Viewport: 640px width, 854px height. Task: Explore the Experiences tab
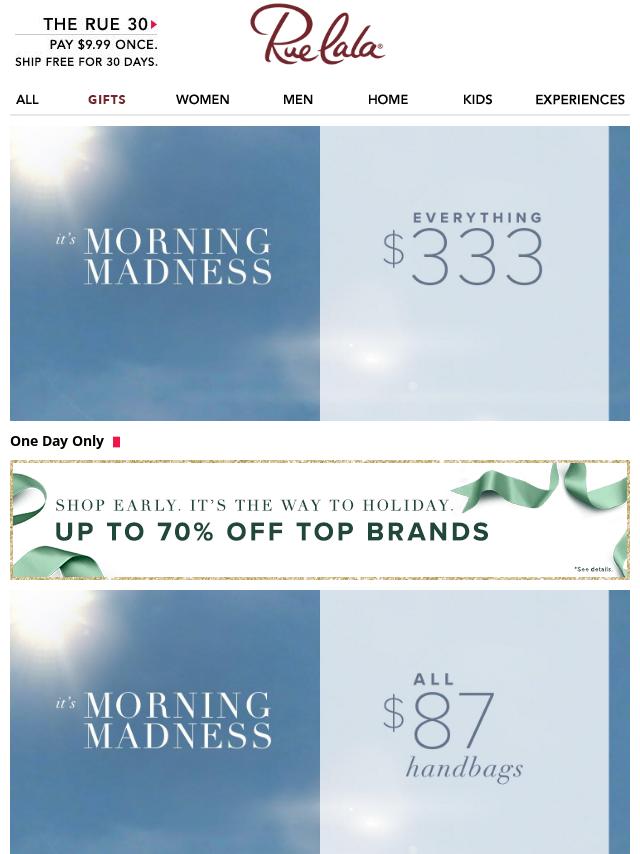click(x=580, y=100)
